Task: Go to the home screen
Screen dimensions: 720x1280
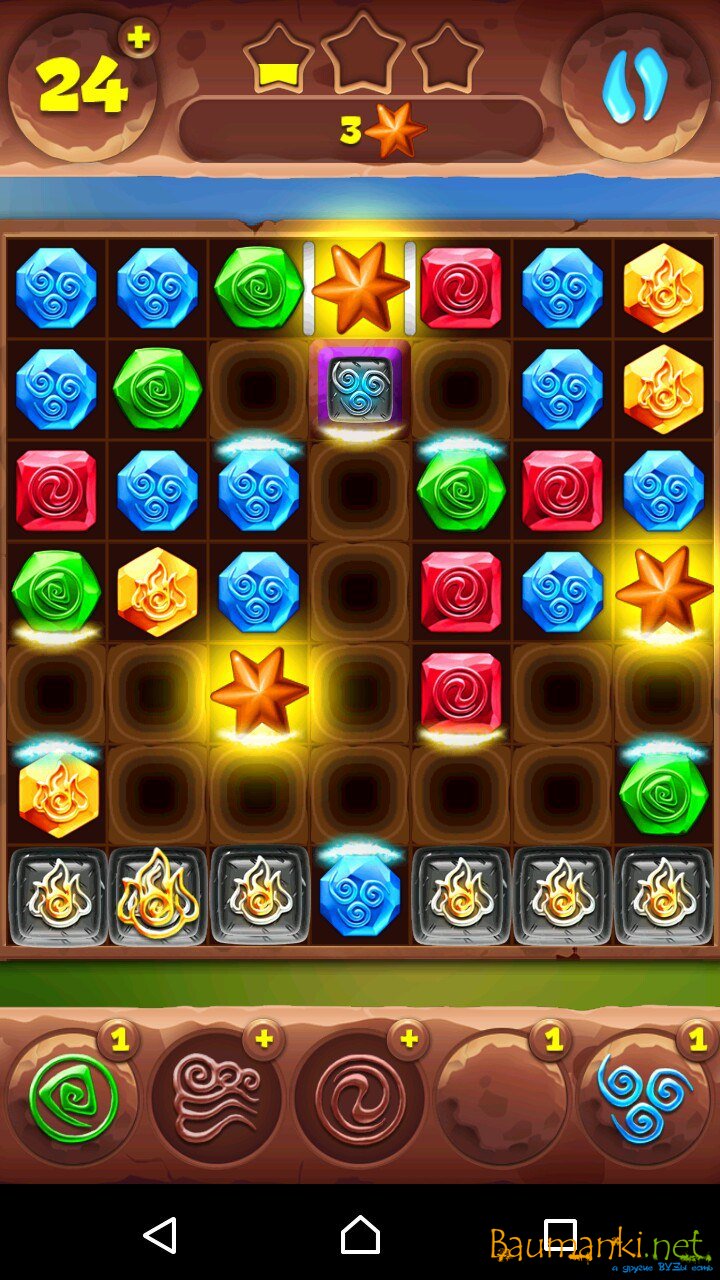Action: tap(360, 1235)
